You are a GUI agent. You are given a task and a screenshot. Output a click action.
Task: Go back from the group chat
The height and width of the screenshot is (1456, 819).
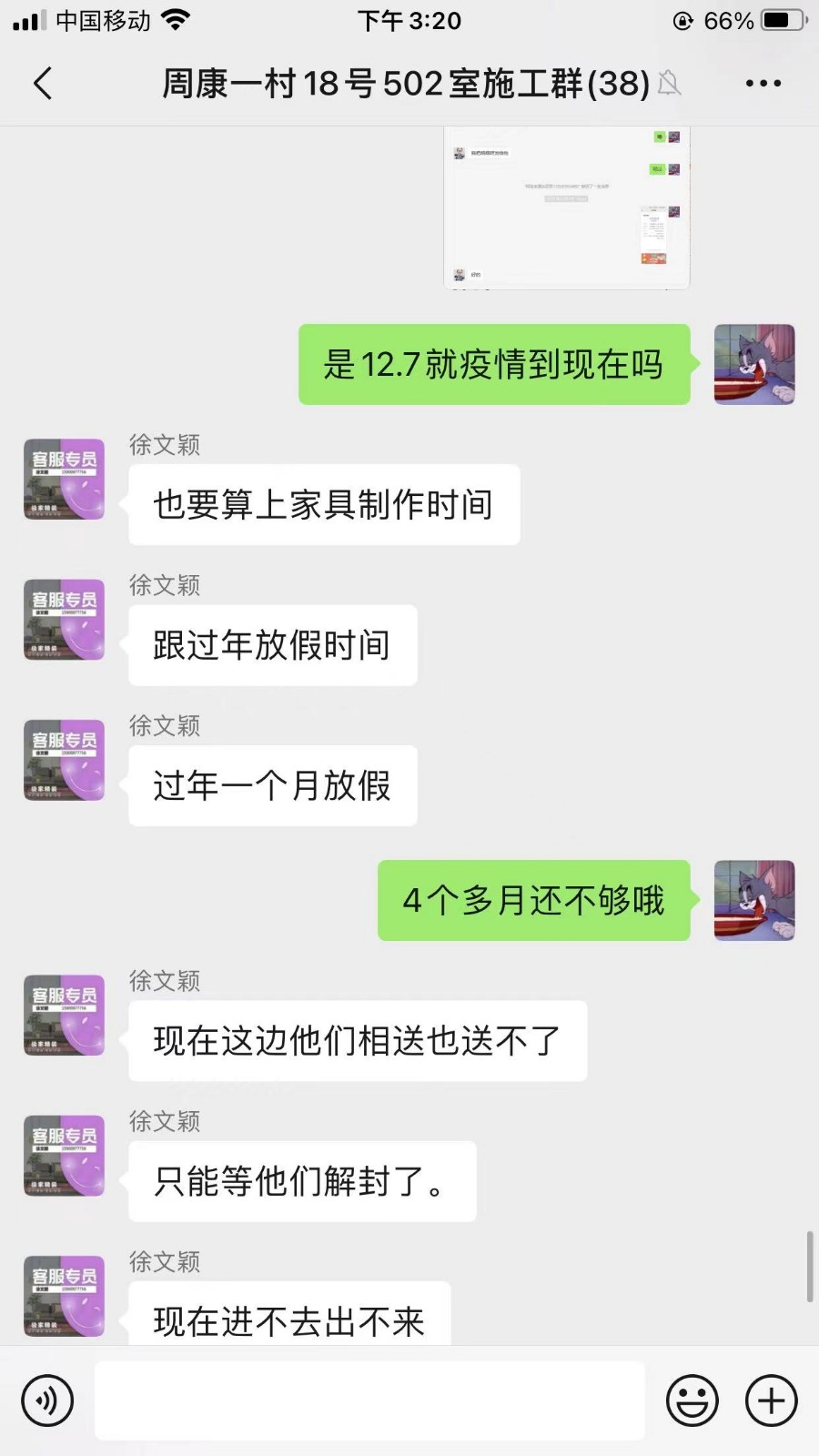click(43, 84)
